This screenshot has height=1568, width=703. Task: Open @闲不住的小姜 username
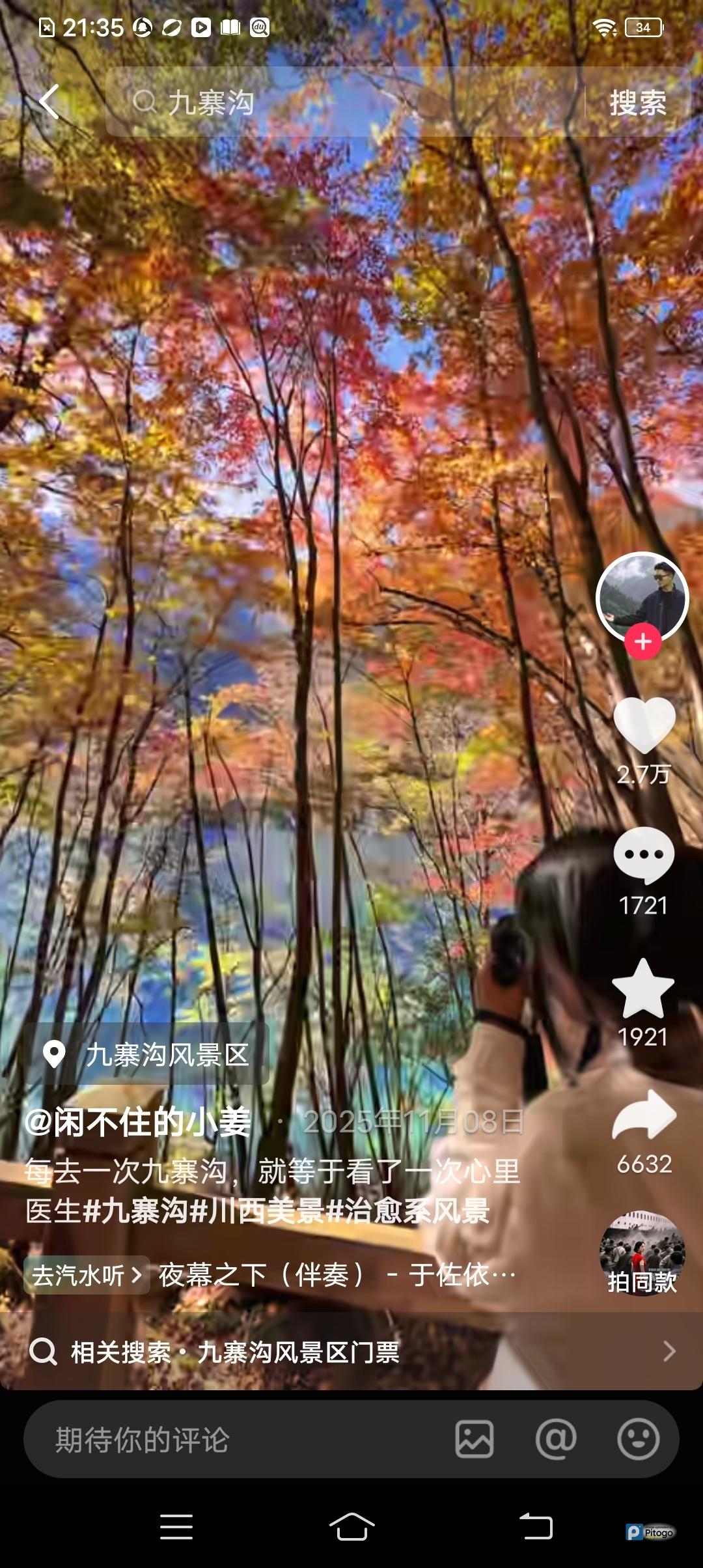pyautogui.click(x=138, y=1122)
